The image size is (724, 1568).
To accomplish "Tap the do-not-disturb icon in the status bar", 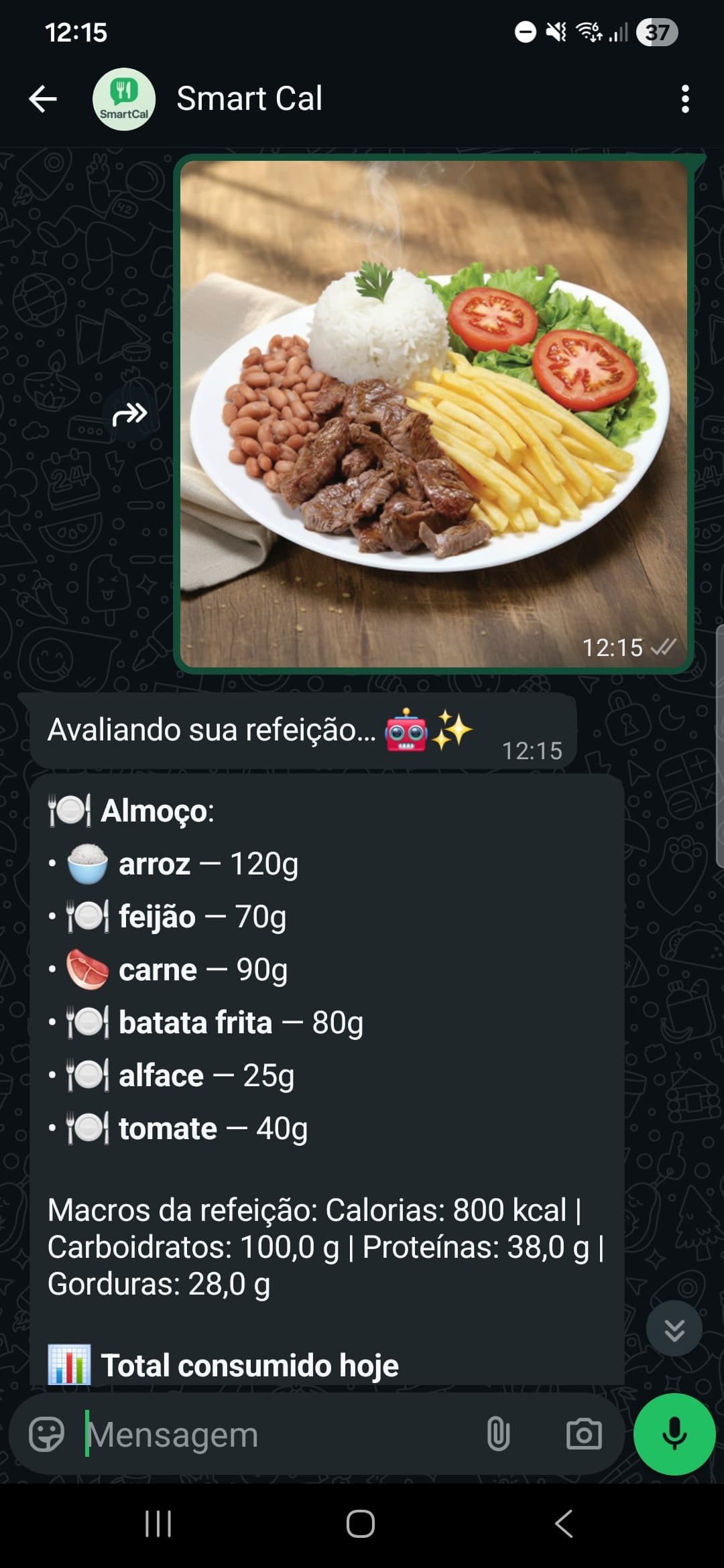I will tap(524, 31).
